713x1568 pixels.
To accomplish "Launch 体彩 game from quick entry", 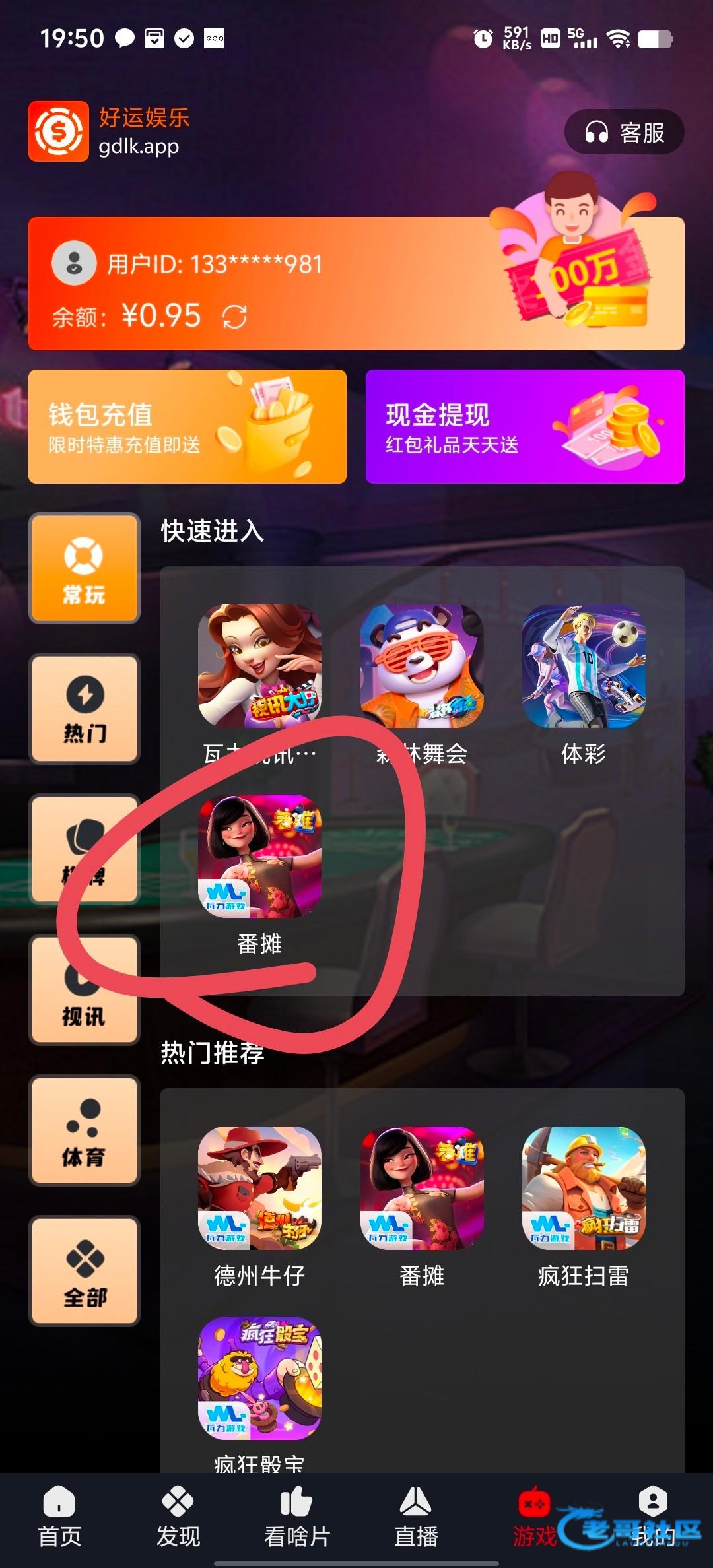I will 584,667.
